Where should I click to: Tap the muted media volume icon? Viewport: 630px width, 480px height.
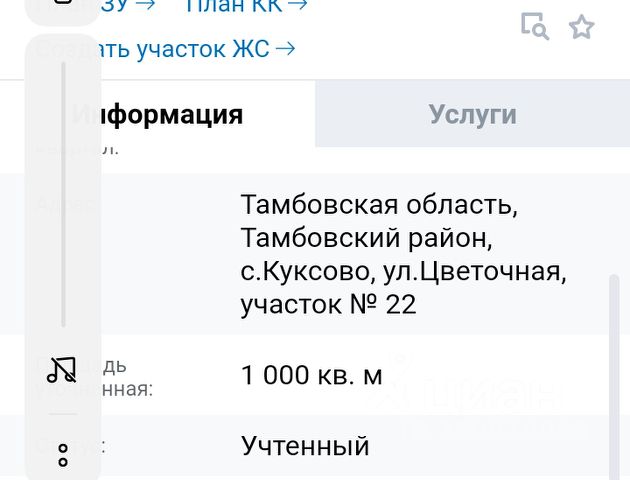click(x=62, y=370)
